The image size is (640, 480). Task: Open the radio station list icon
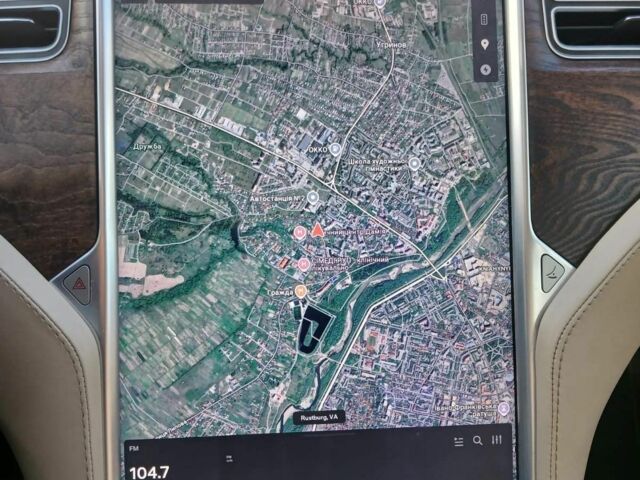click(458, 441)
